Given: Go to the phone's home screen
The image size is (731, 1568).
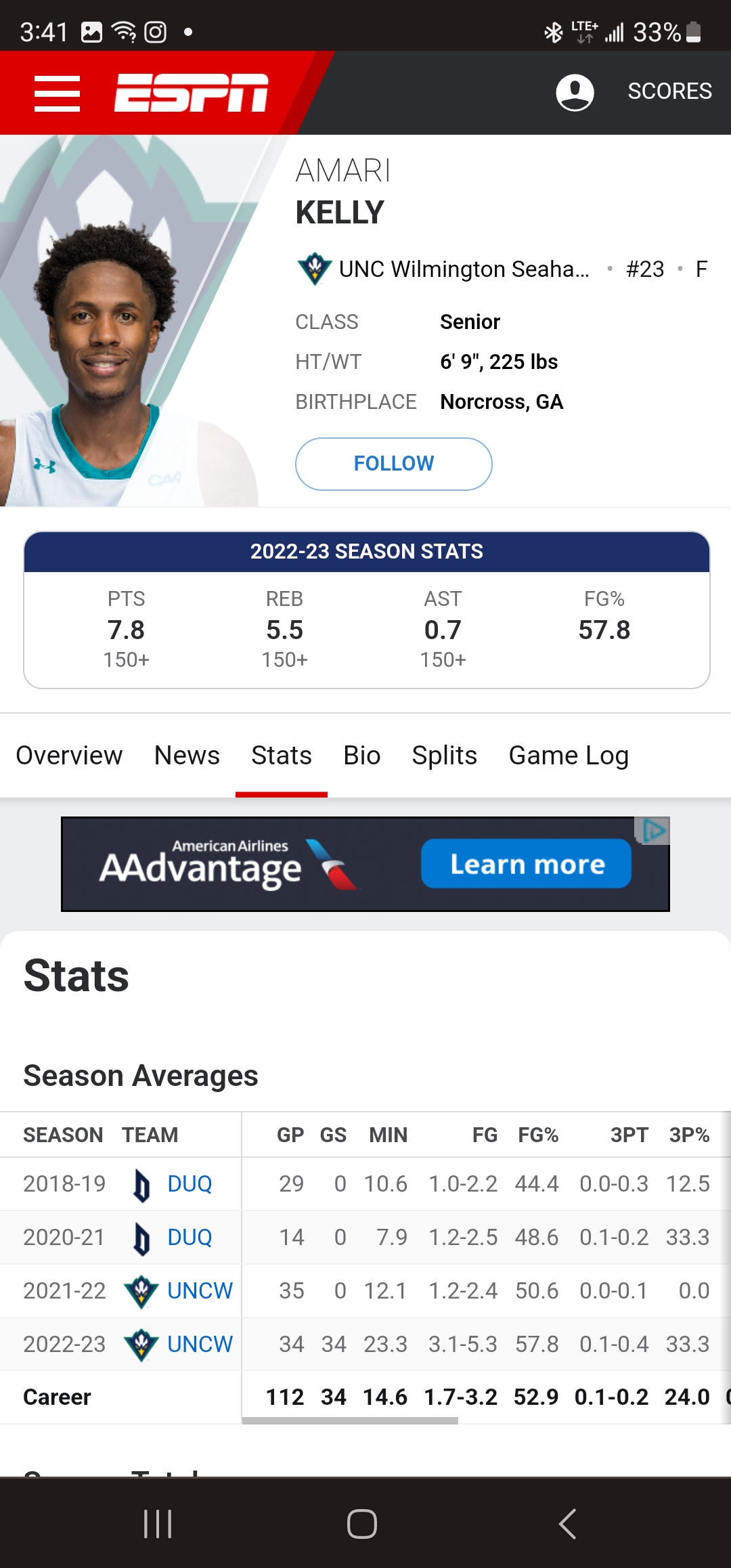Looking at the screenshot, I should click(x=362, y=1524).
